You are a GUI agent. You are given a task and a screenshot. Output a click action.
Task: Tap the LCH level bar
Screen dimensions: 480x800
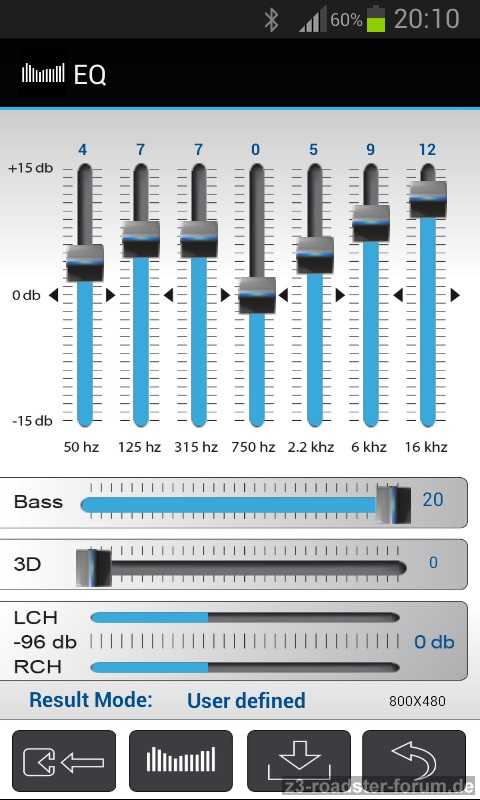tap(245, 618)
